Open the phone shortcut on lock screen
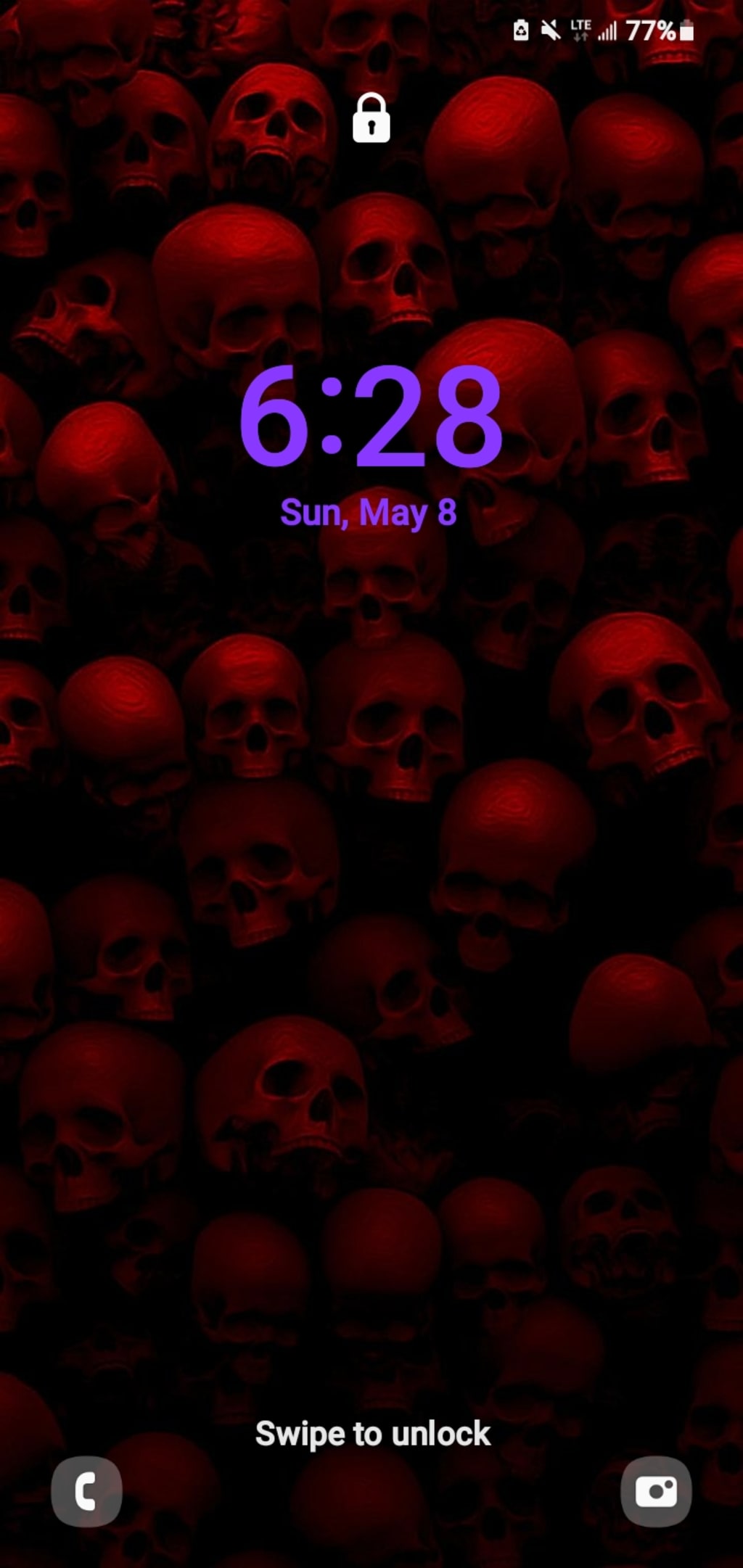The image size is (743, 1568). coord(86,1491)
